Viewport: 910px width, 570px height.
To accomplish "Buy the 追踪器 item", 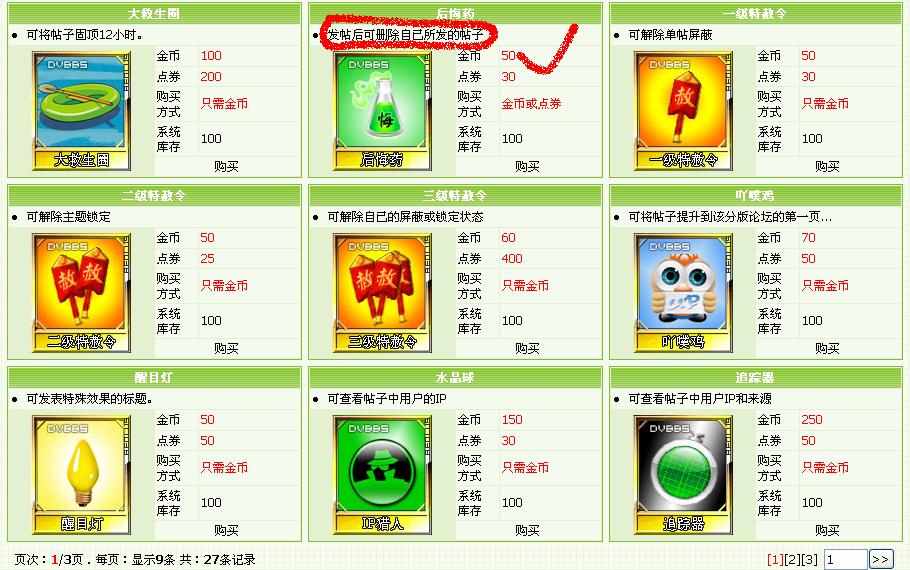I will [827, 530].
